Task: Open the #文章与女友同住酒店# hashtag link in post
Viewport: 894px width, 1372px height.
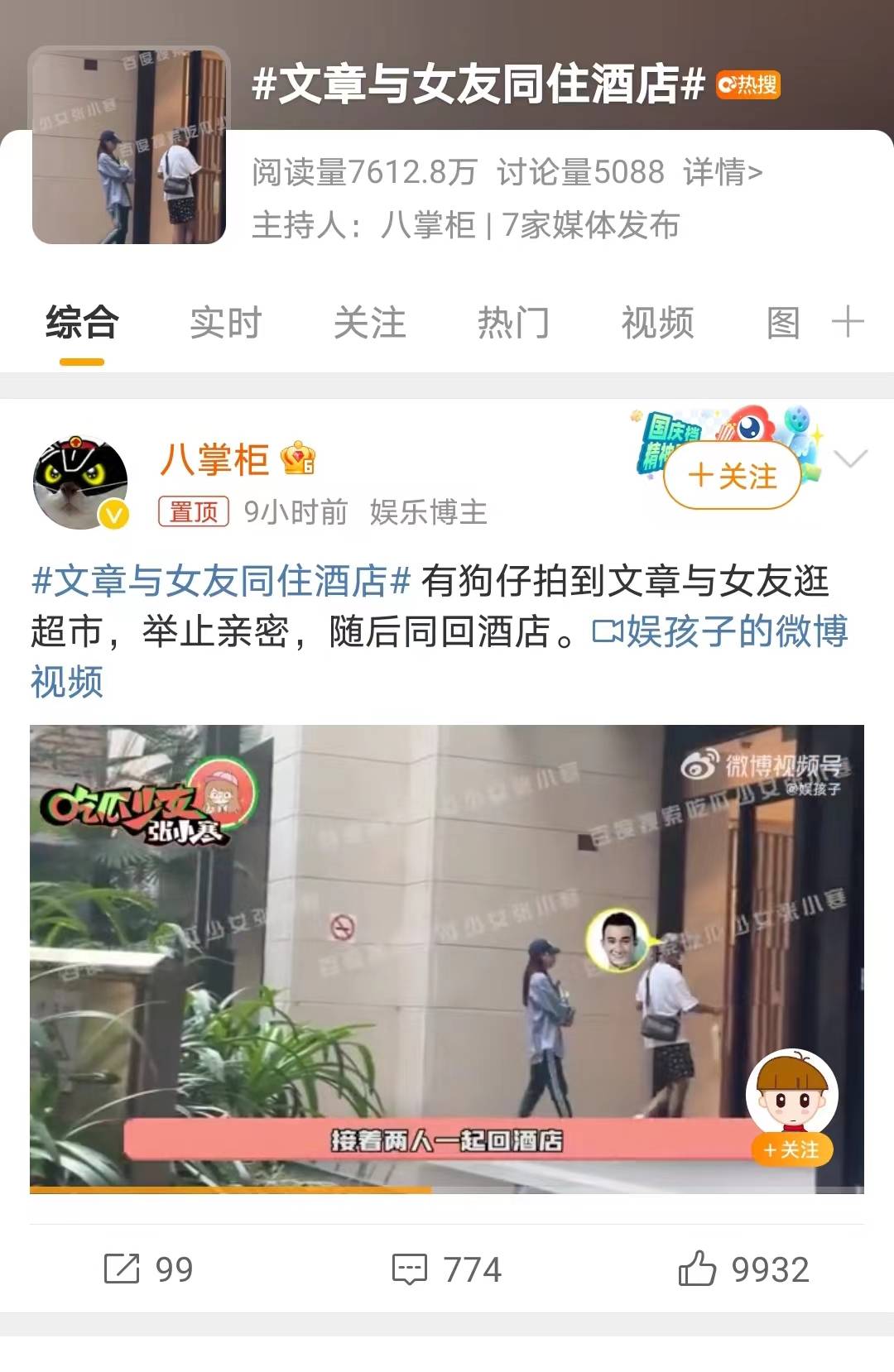Action: (221, 581)
